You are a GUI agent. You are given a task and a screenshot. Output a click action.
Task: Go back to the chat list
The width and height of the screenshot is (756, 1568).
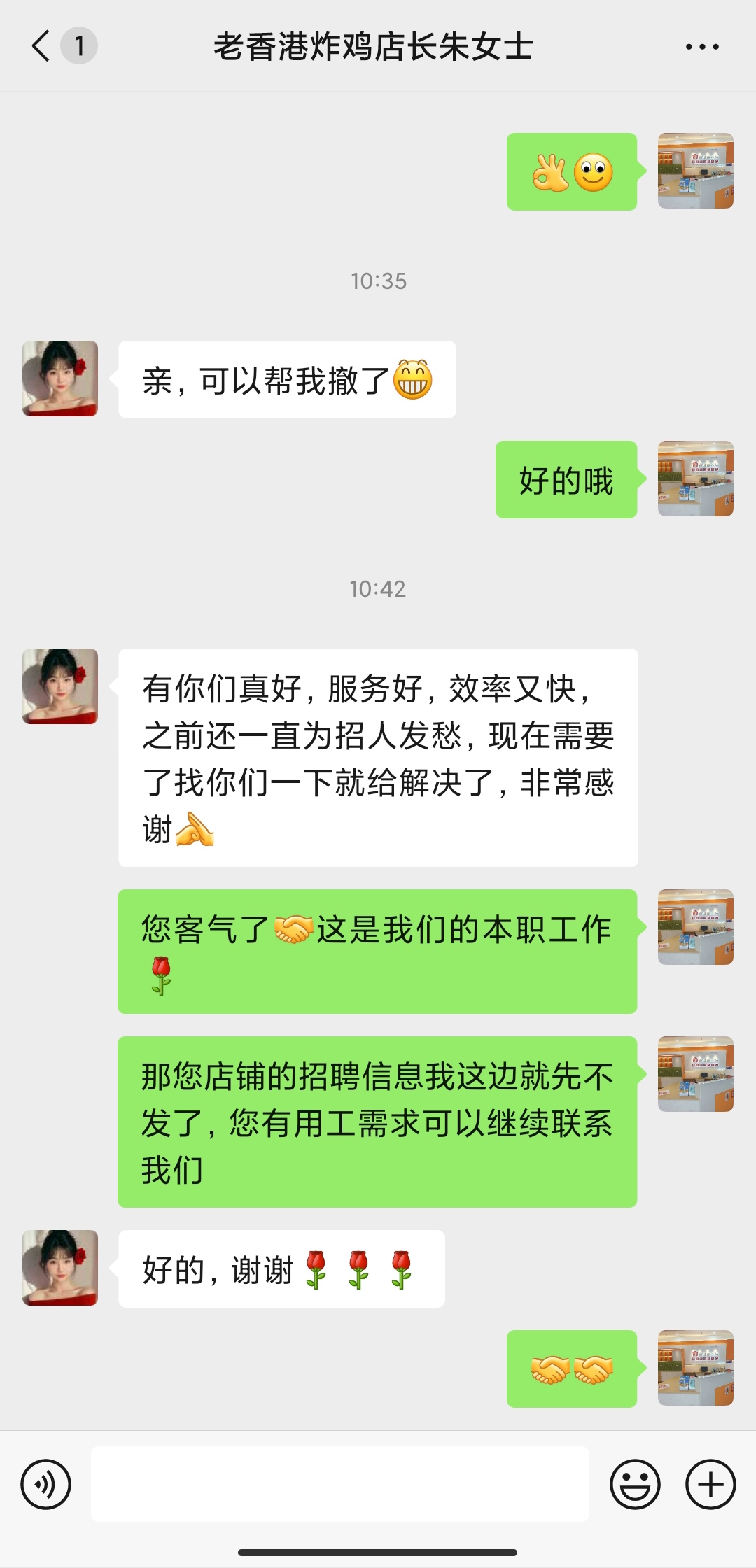click(x=42, y=47)
